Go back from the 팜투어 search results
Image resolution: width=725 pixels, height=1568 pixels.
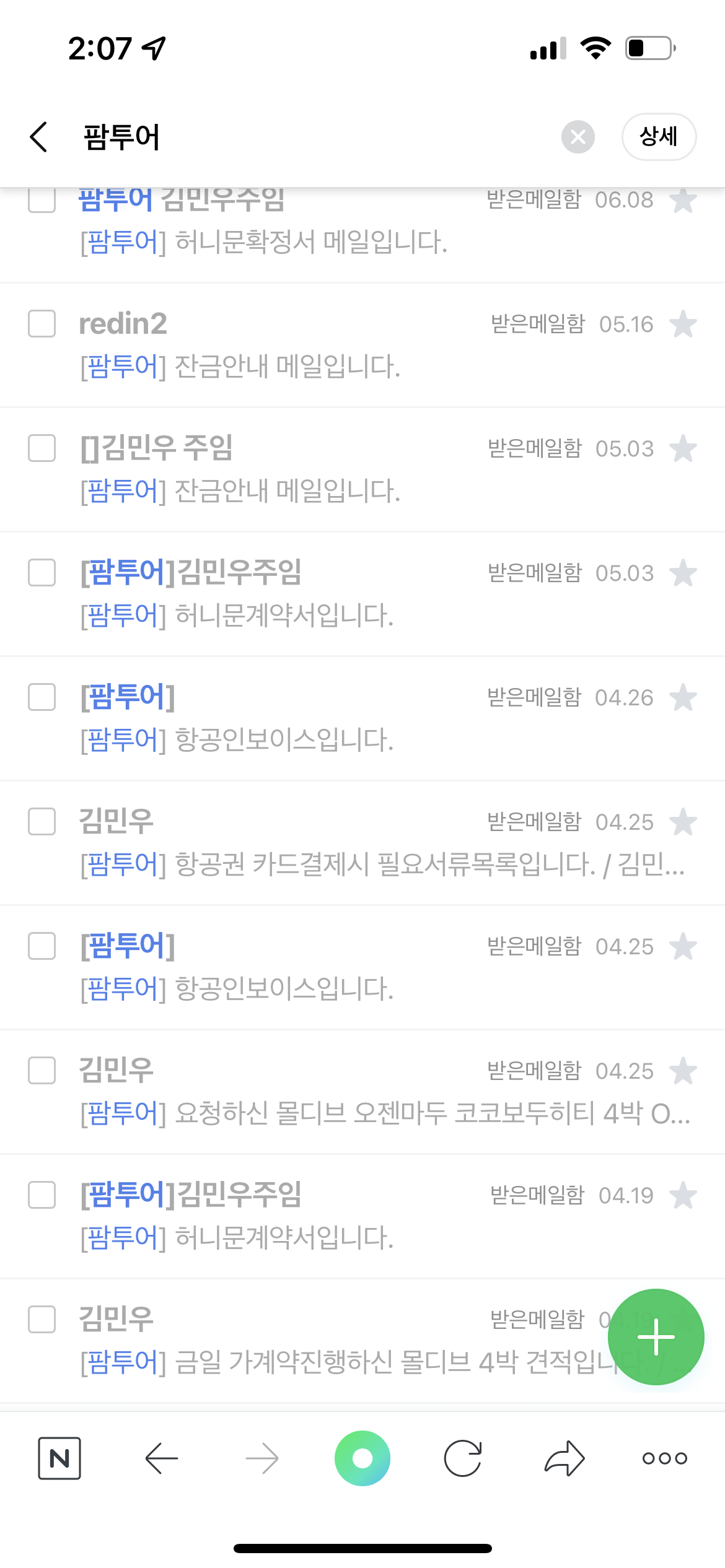point(38,137)
